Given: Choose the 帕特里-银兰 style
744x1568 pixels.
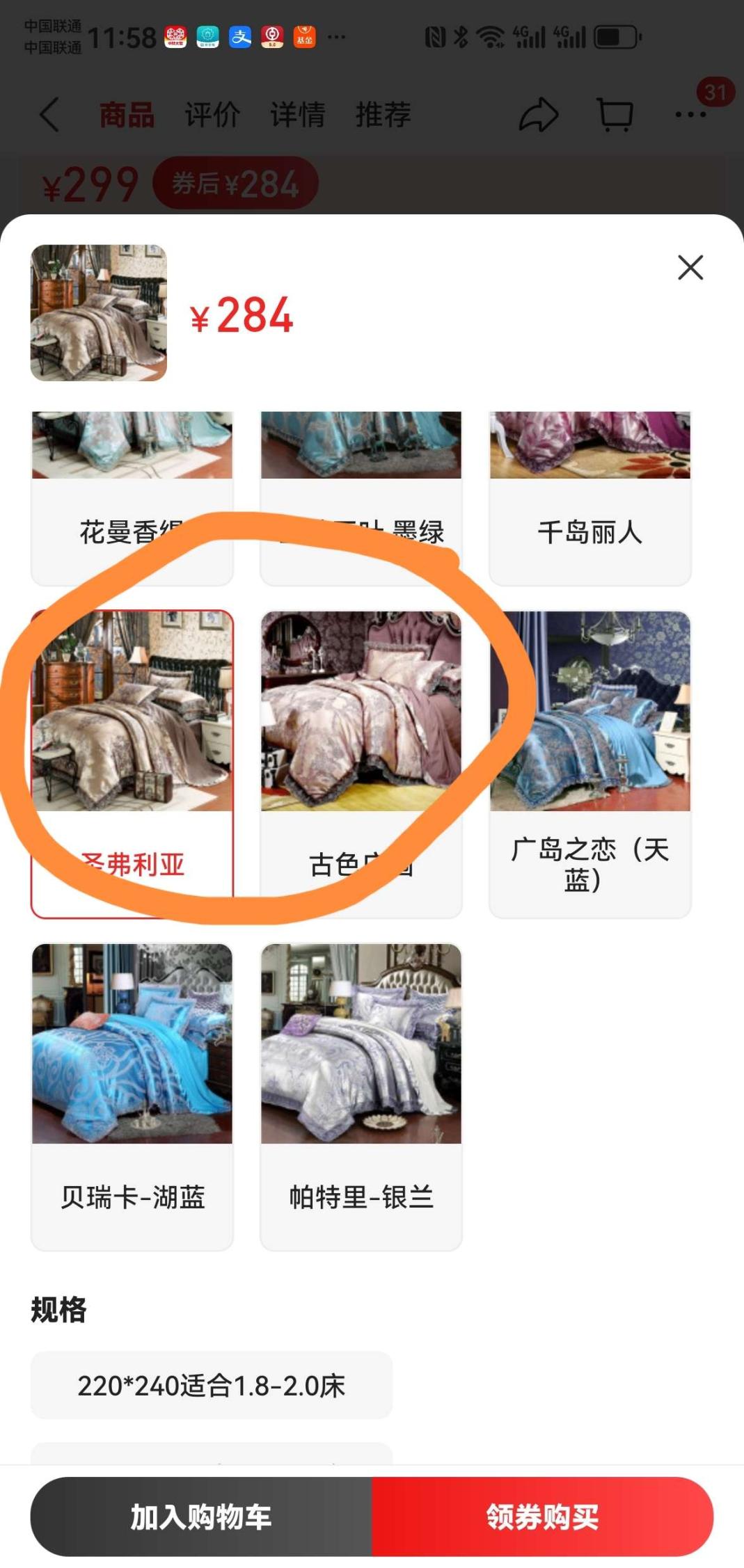Looking at the screenshot, I should [361, 1096].
